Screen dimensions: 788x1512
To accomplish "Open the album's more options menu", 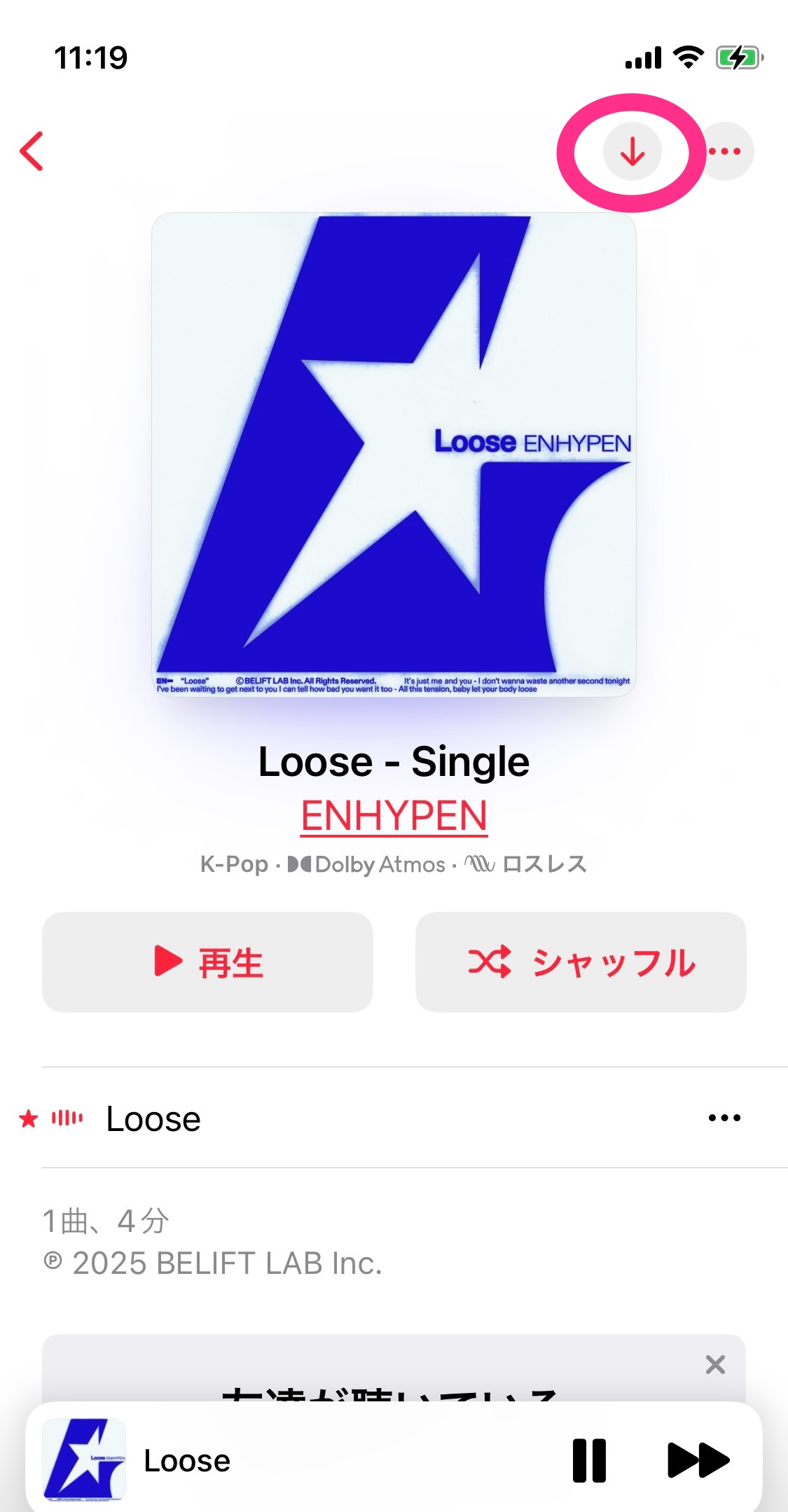I will [x=725, y=151].
